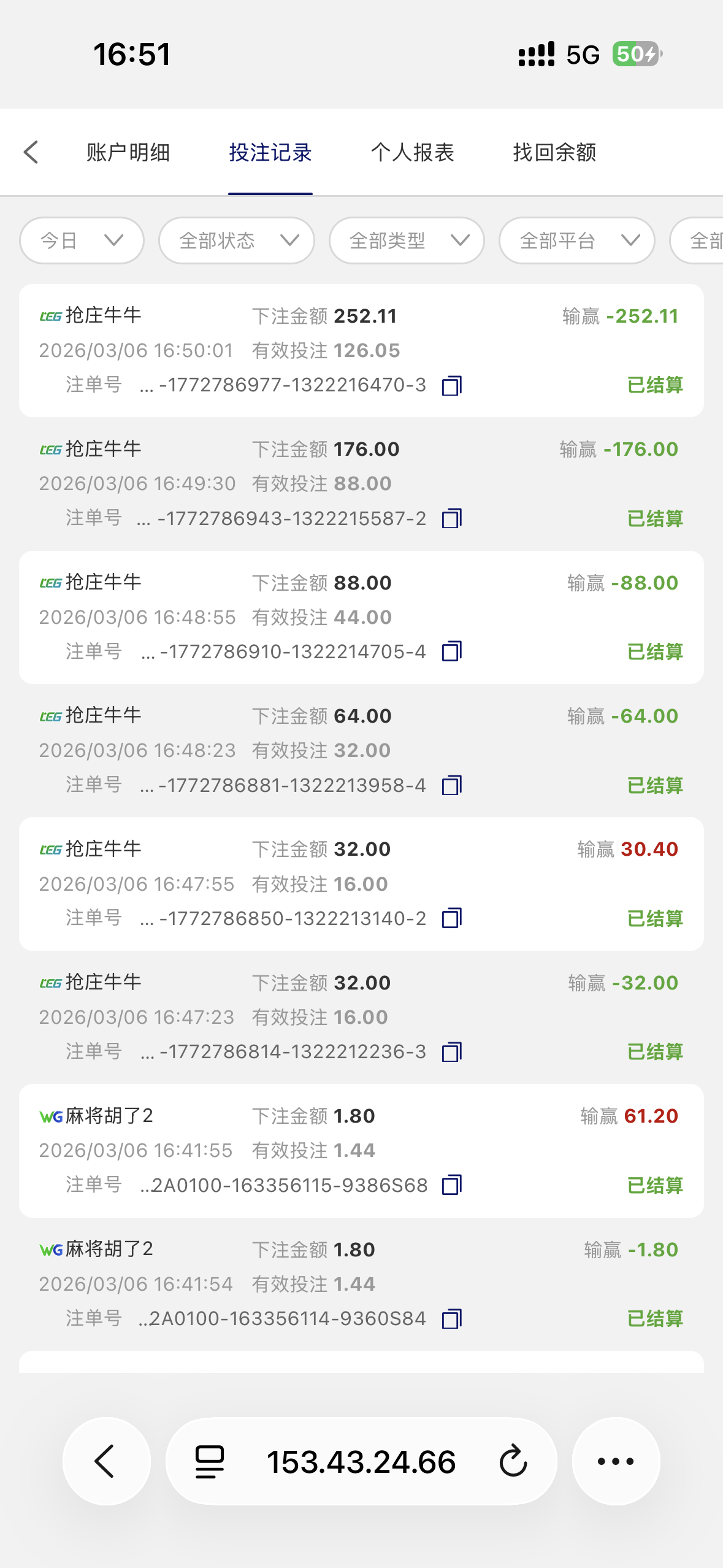This screenshot has width=723, height=1568.
Task: Switch to the 找回余额 tab
Action: click(554, 152)
